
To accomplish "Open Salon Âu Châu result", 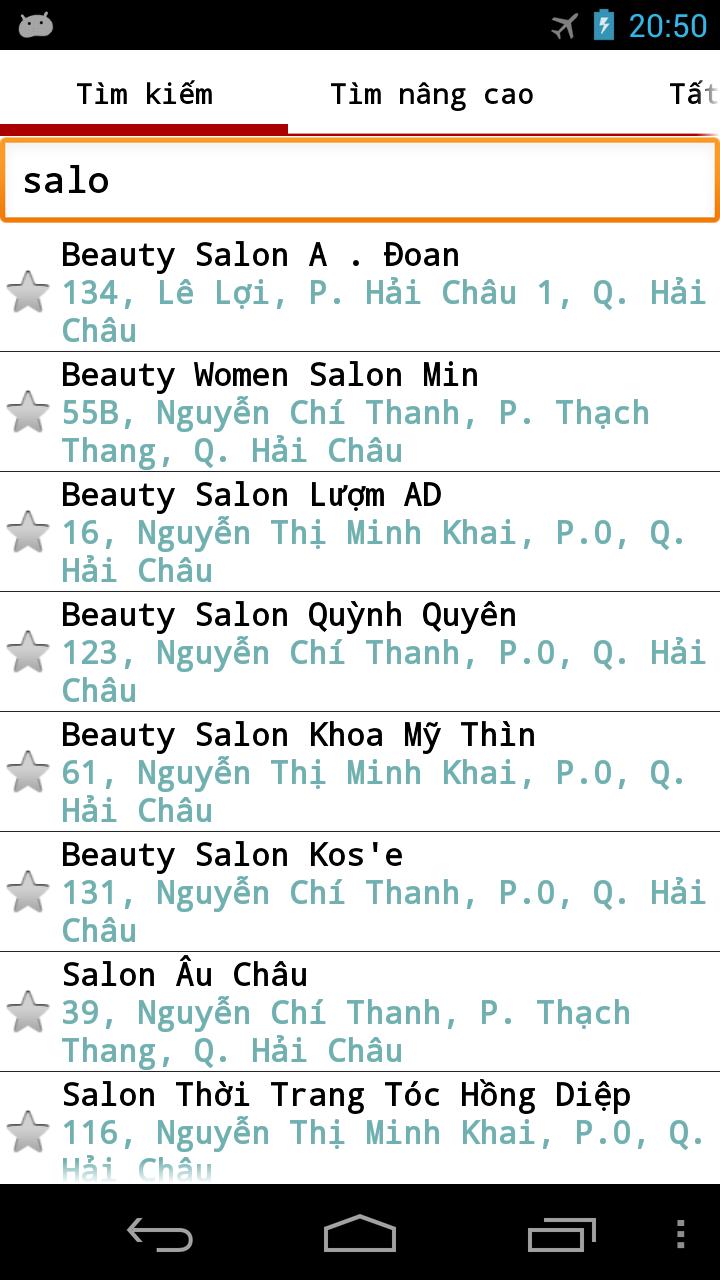I will (380, 1012).
